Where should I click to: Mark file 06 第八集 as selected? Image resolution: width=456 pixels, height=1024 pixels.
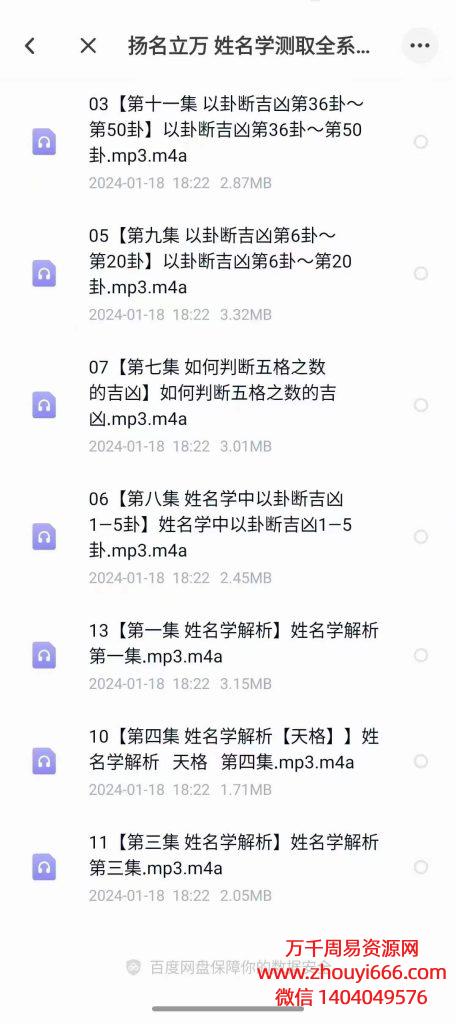[421, 537]
